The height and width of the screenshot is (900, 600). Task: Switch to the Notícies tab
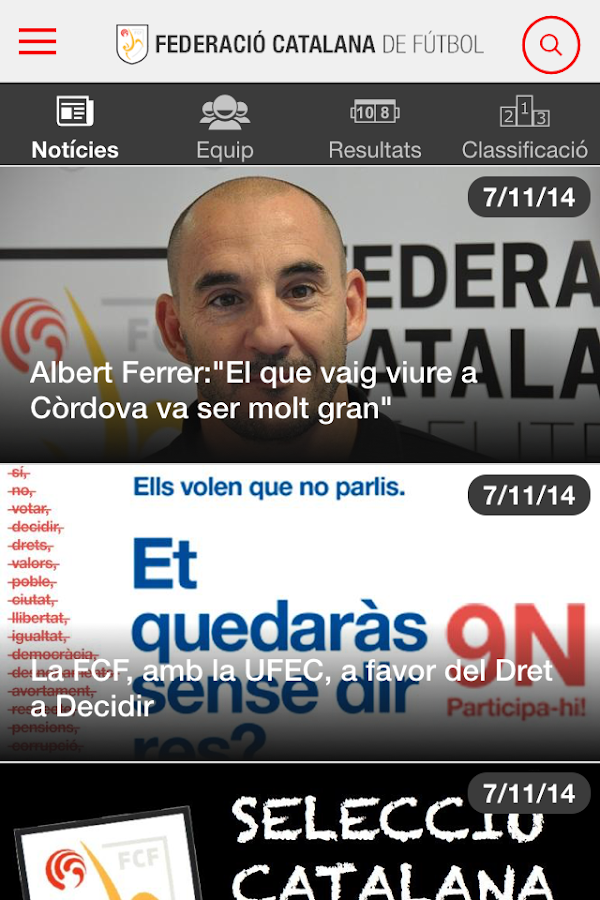(x=75, y=126)
